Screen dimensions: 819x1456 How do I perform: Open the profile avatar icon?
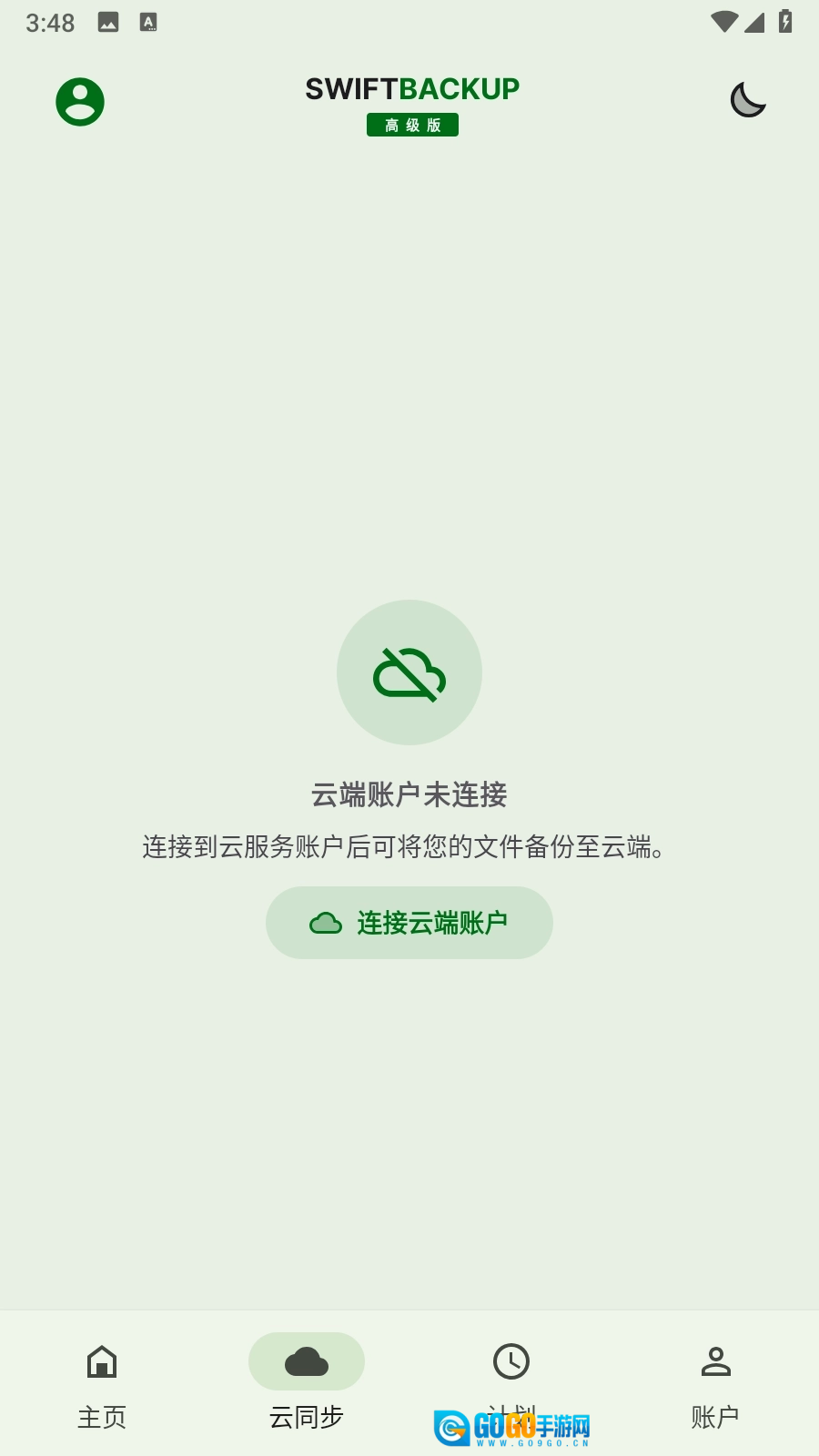point(80,101)
